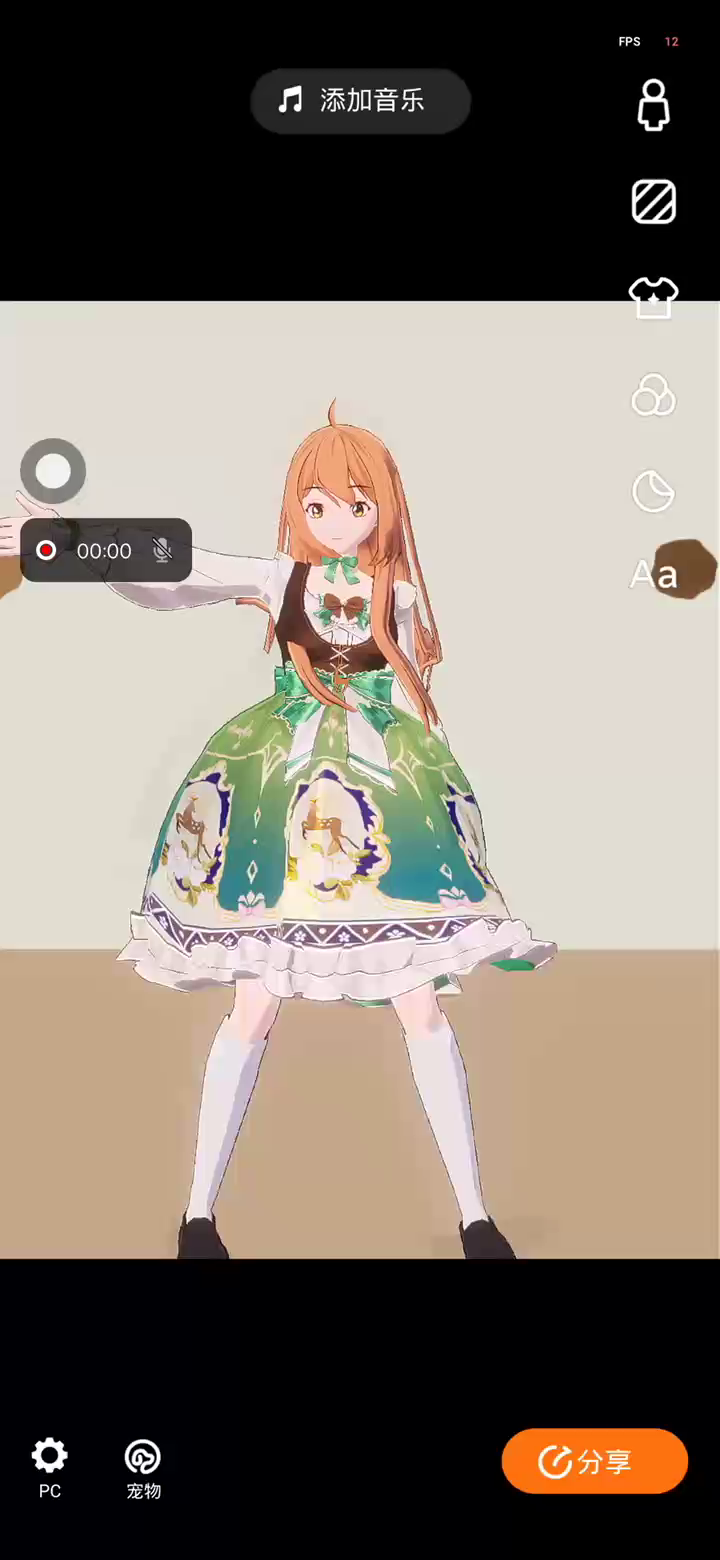Add text with the Aa icon
Viewport: 720px width, 1560px height.
tap(654, 575)
